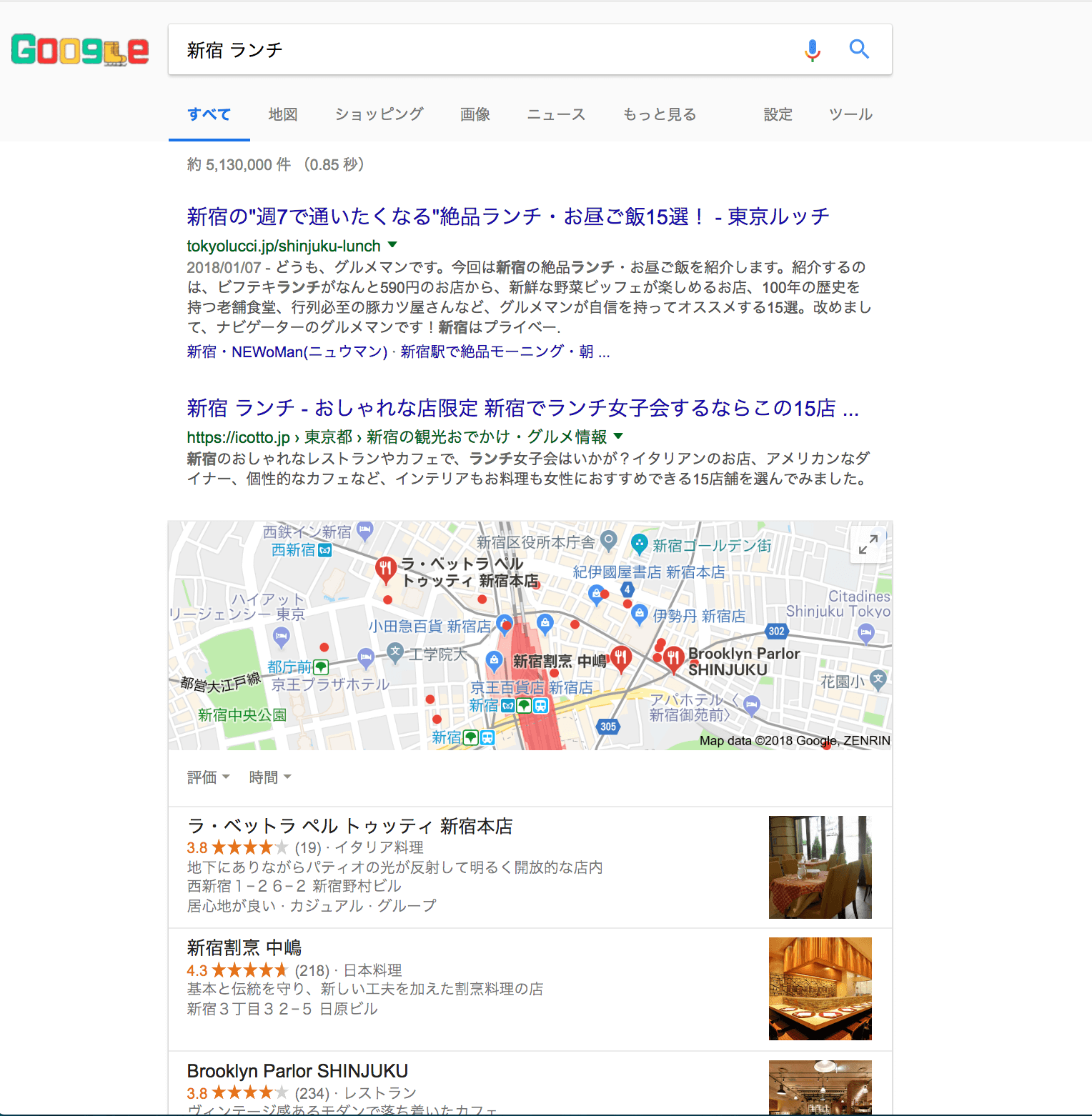The height and width of the screenshot is (1116, 1092).
Task: Expand the arrow next to tokyolucci.jp URL
Action: click(x=392, y=245)
